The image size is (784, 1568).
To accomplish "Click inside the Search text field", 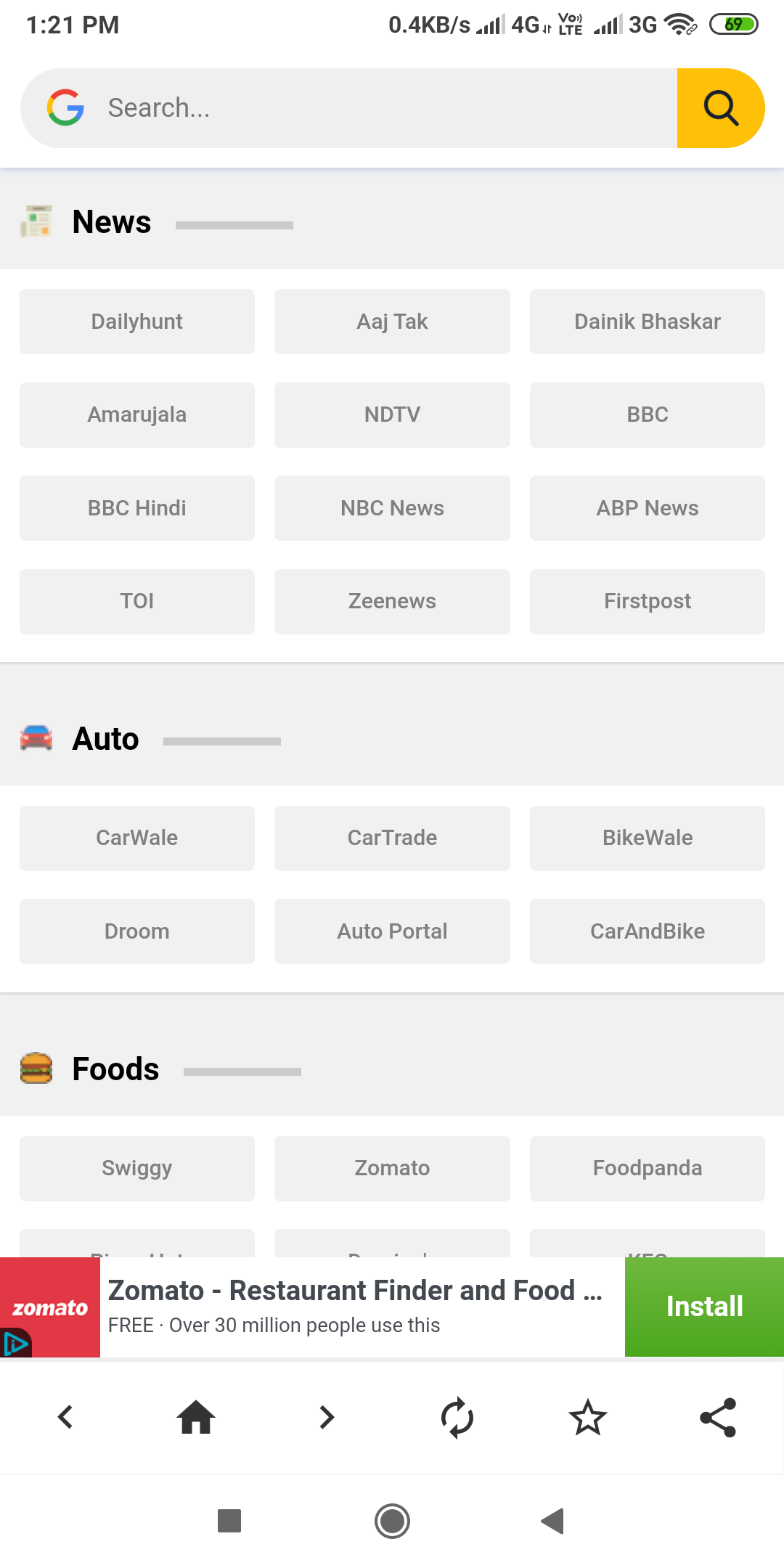I will [x=327, y=107].
